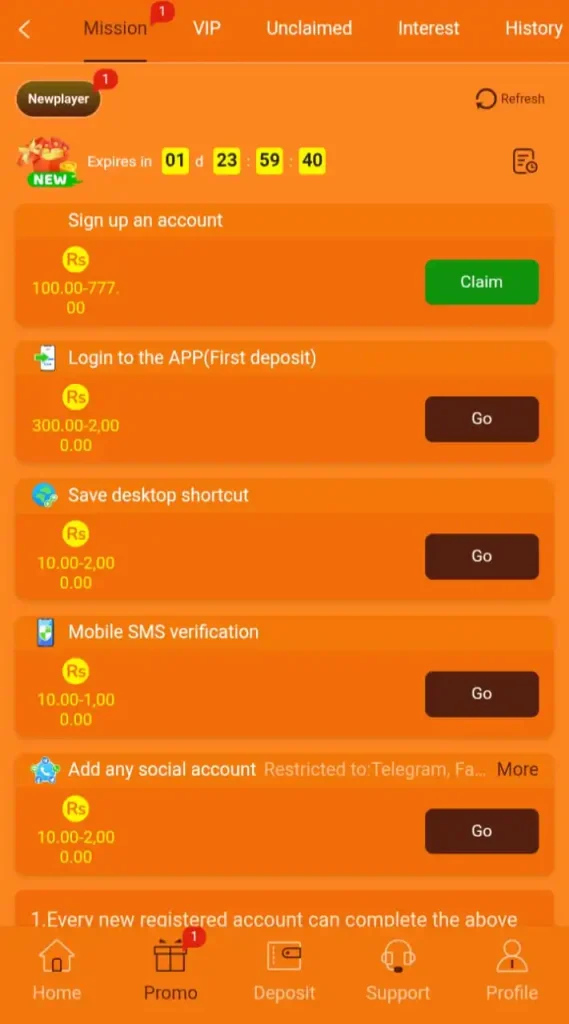Tap Go for Login to the APP
Viewport: 569px width, 1024px height.
pyautogui.click(x=482, y=419)
